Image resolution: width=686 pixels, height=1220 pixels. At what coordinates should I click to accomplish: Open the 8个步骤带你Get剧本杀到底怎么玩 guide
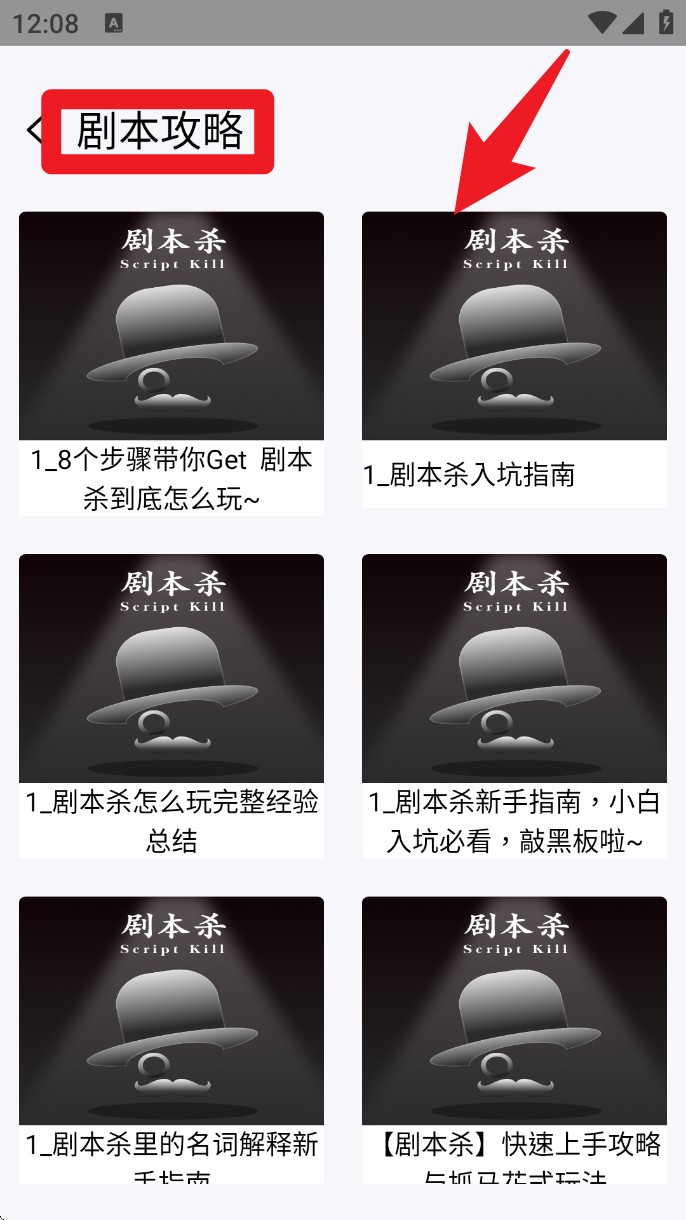point(171,362)
